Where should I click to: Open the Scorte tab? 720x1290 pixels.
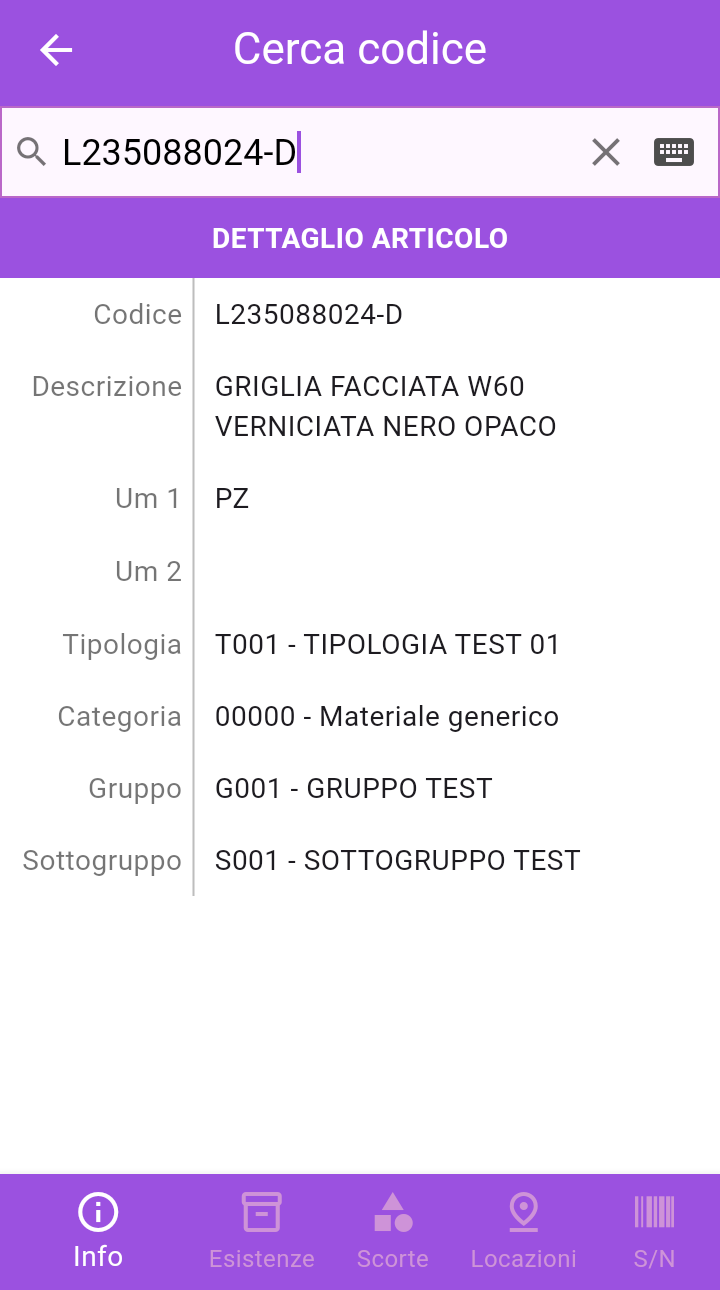tap(393, 1232)
